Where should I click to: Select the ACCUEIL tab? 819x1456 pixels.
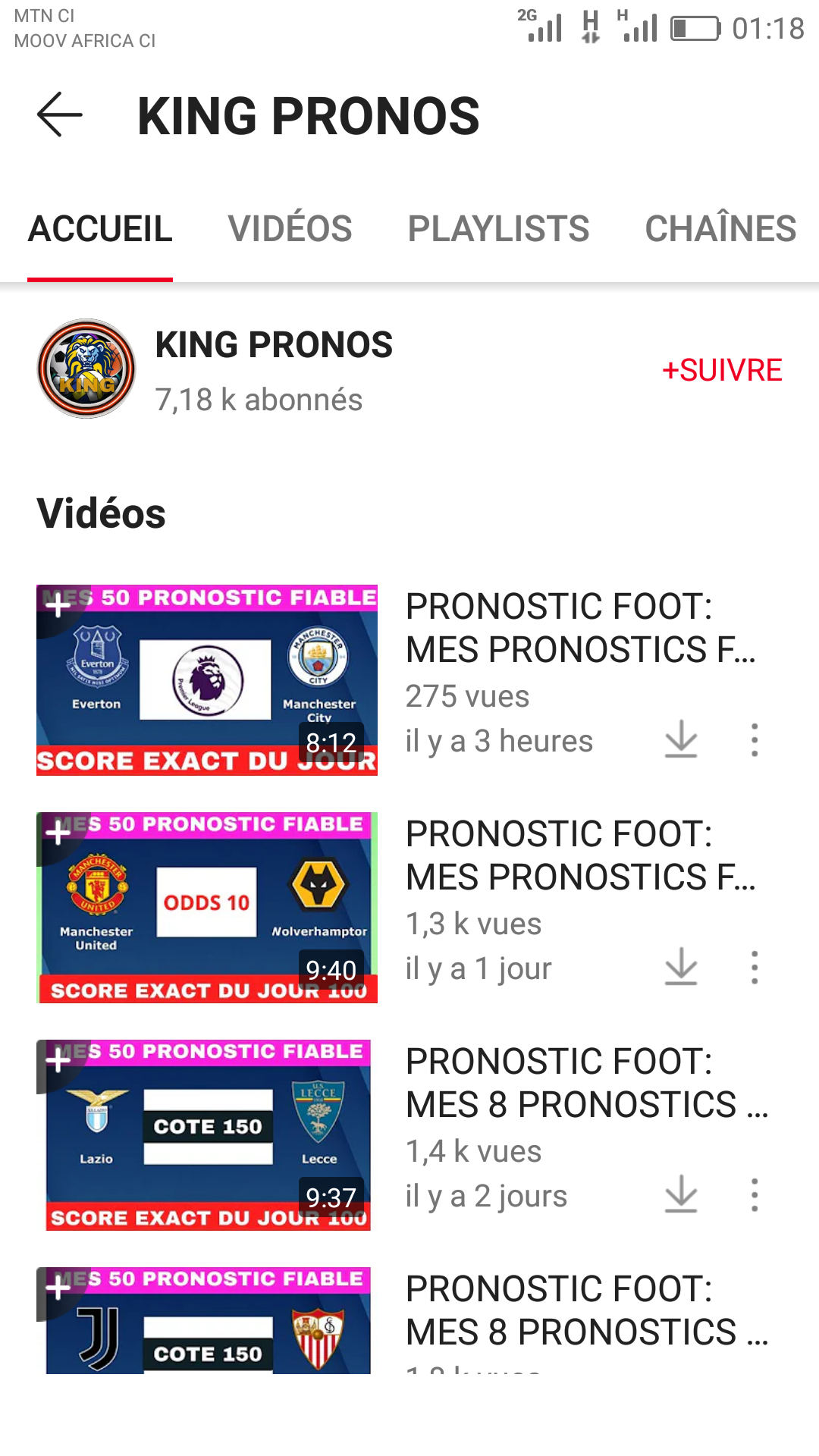[x=100, y=229]
